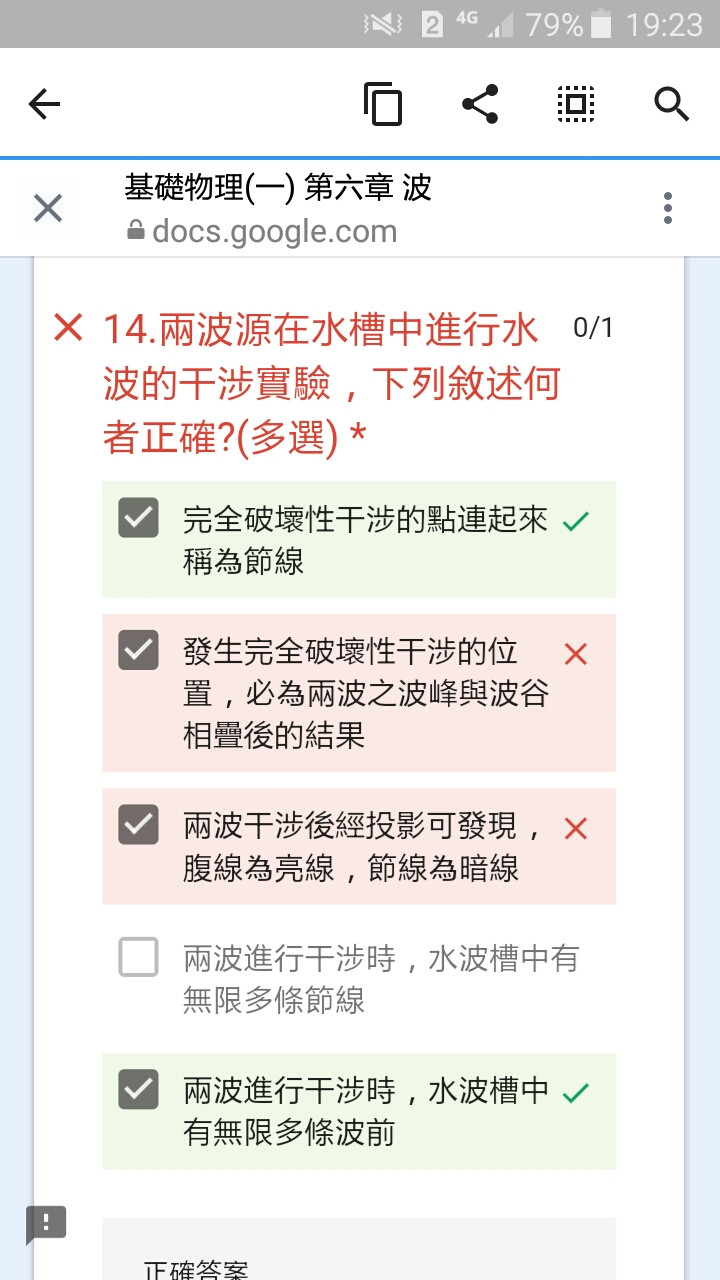Go back using the top arrow
Image resolution: width=720 pixels, height=1280 pixels.
click(44, 104)
